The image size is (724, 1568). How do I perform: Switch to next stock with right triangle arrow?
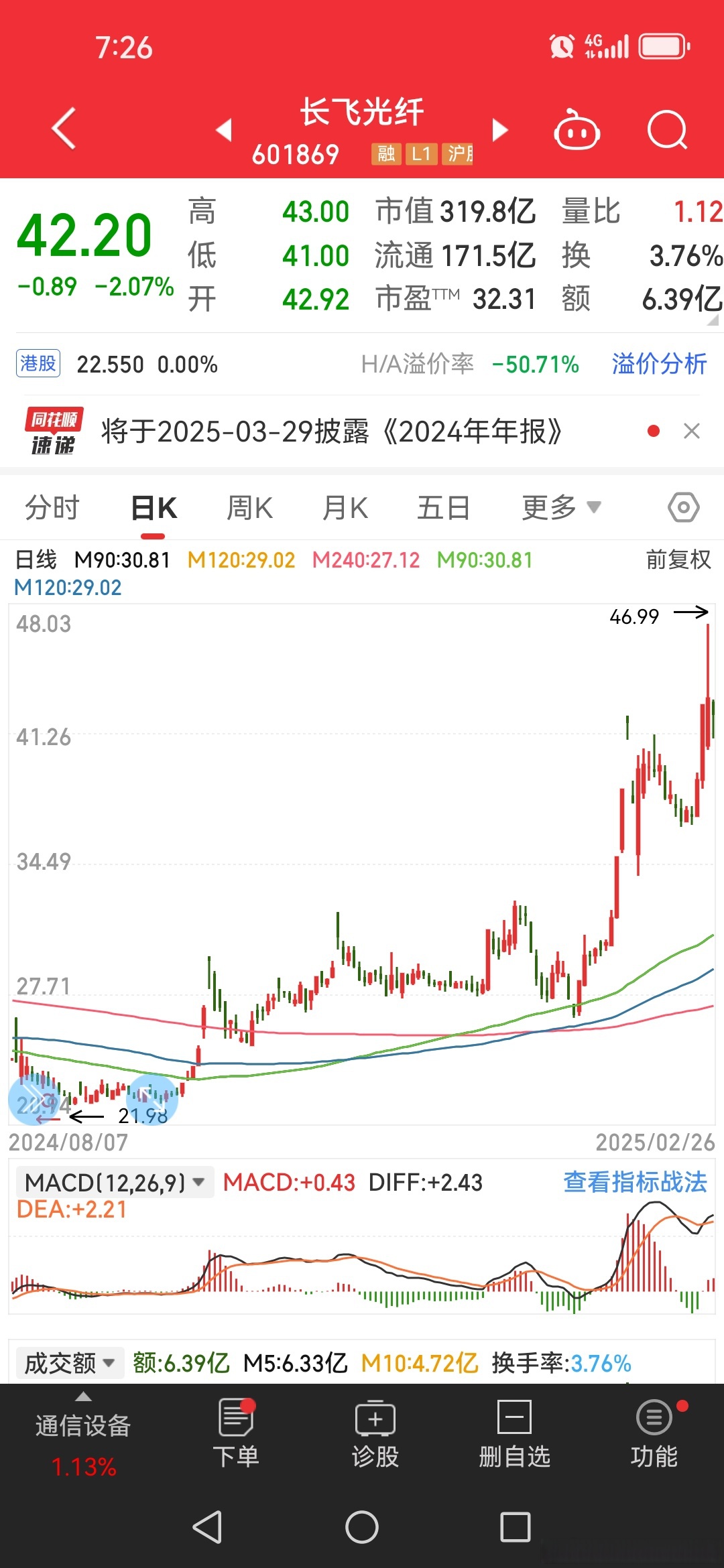[501, 130]
